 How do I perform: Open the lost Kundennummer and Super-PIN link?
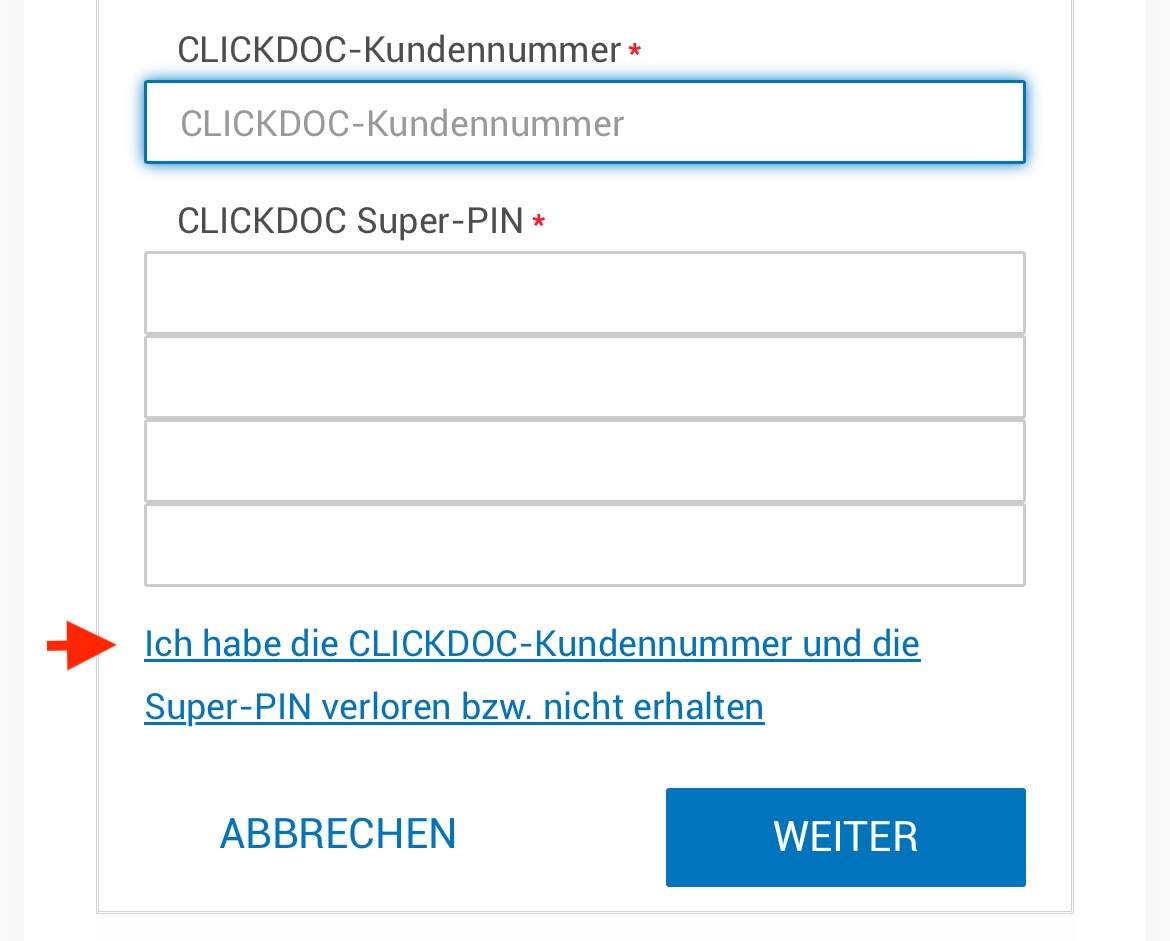coord(531,645)
